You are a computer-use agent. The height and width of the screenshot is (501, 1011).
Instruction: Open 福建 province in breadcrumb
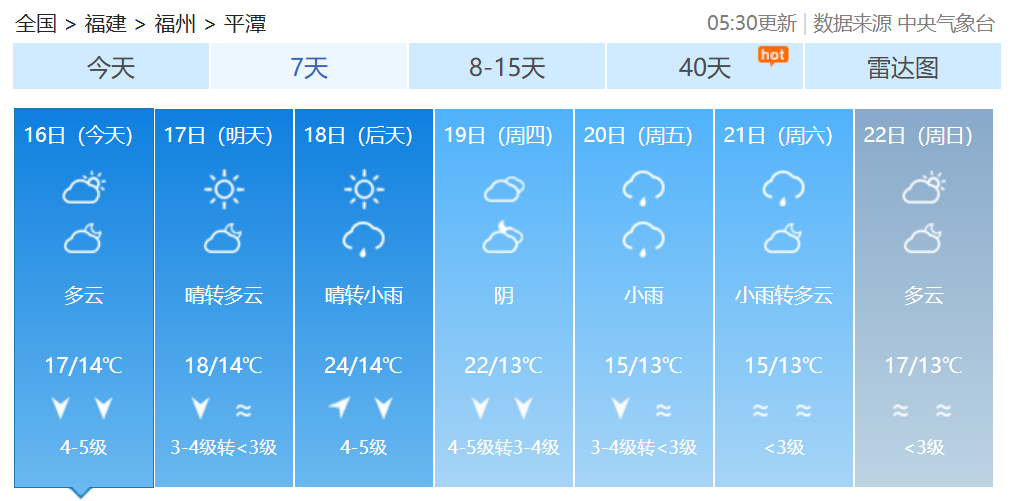point(105,23)
